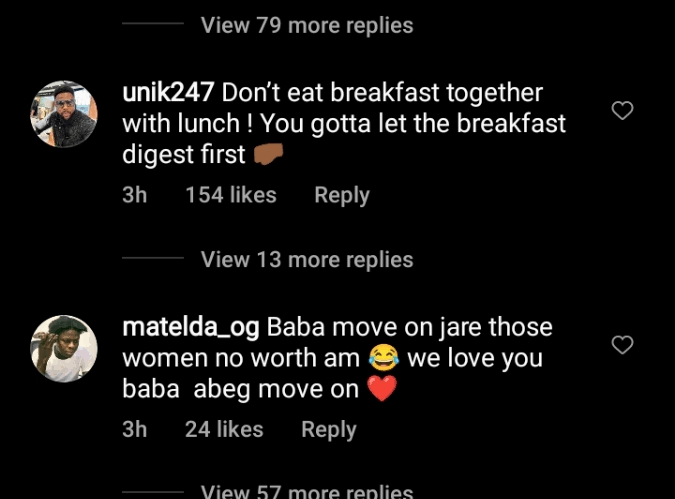Screen dimensions: 675x499
Task: Like unik247's comment
Action: tap(622, 111)
